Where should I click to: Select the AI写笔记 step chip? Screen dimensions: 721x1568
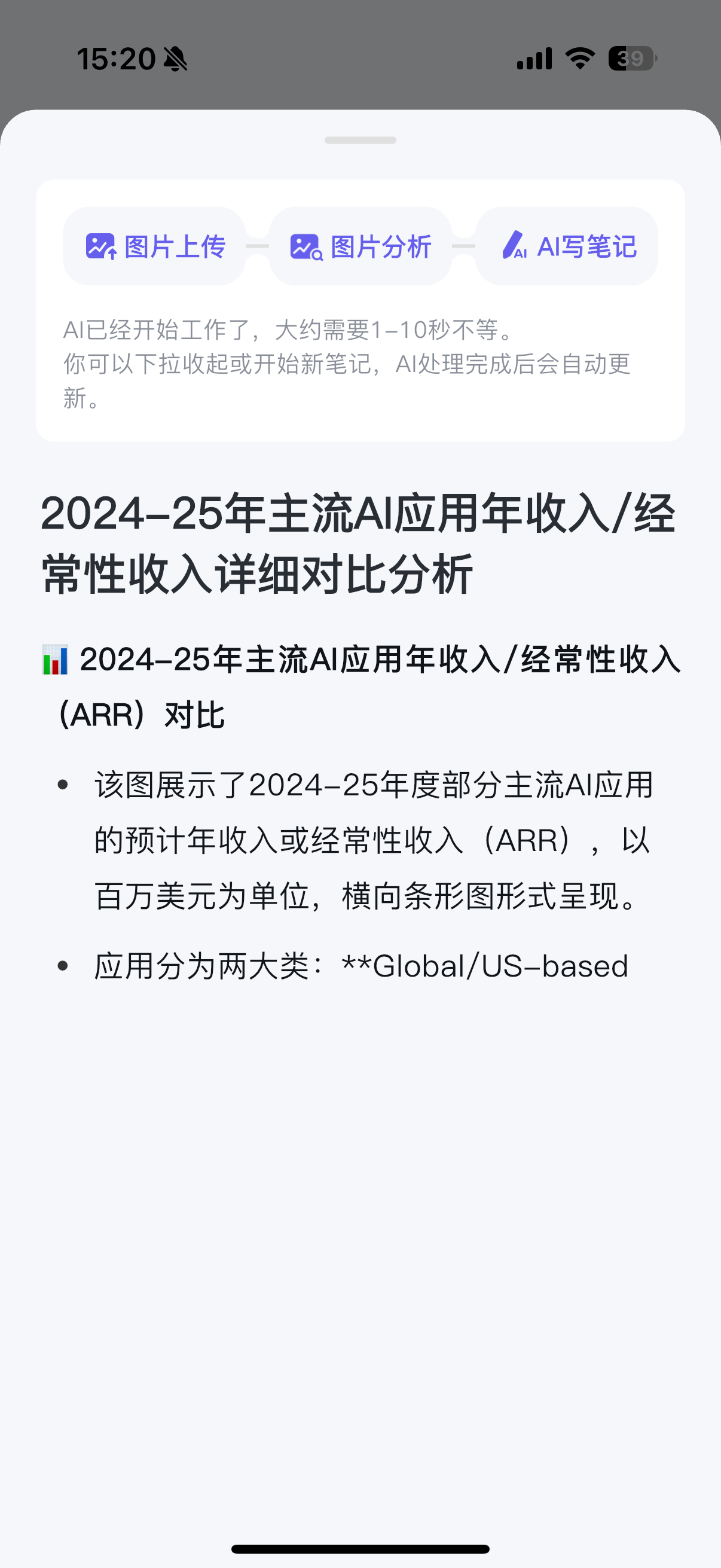click(x=567, y=246)
